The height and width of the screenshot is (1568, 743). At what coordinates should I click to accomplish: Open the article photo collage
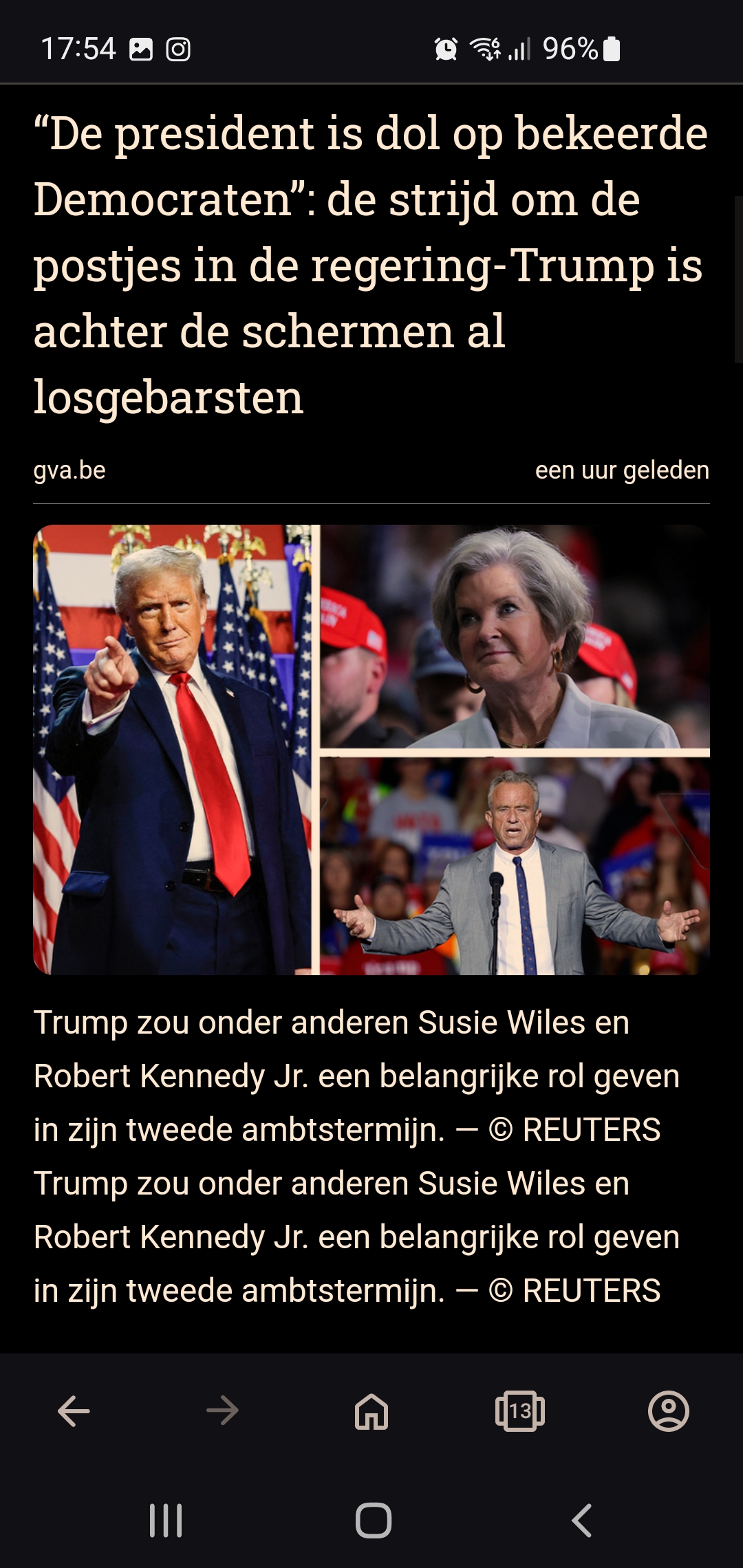371,750
